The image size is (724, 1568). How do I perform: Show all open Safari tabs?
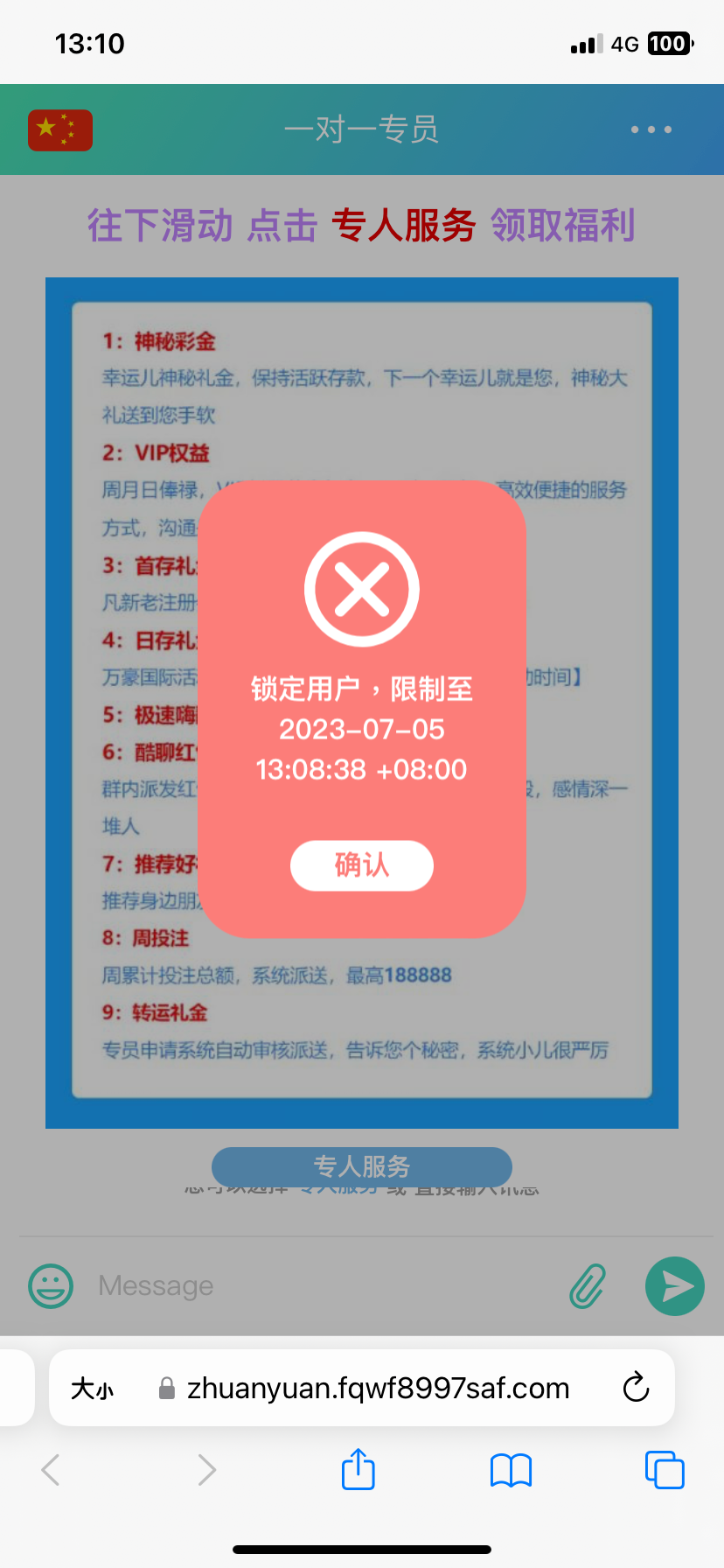click(664, 1469)
